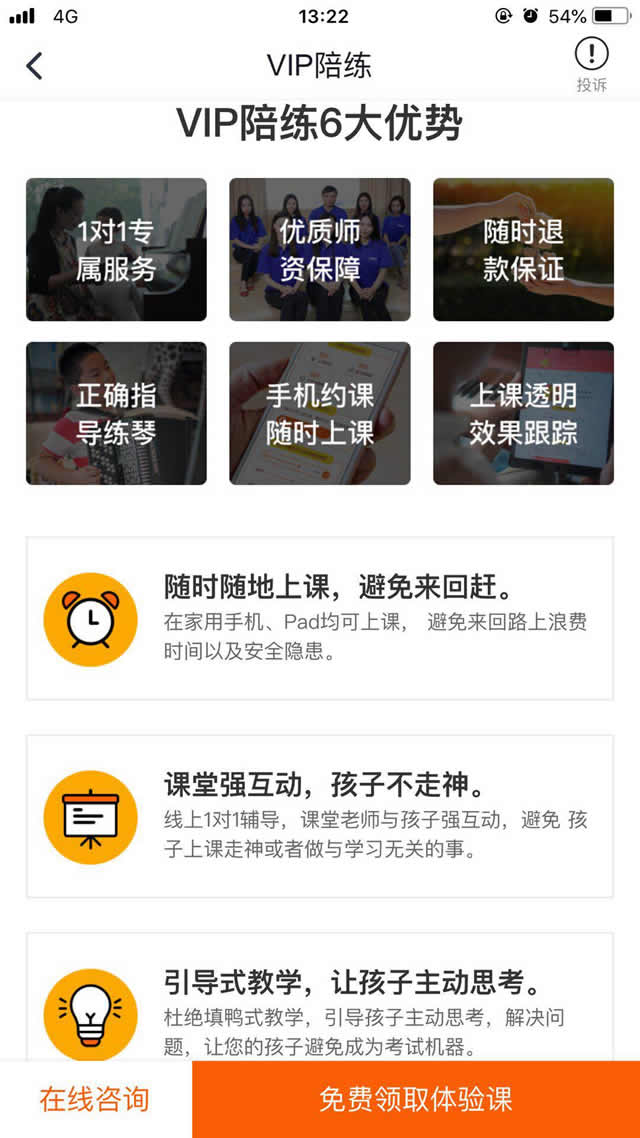Open the 投诉 complaint option
640x1138 pixels.
point(591,64)
